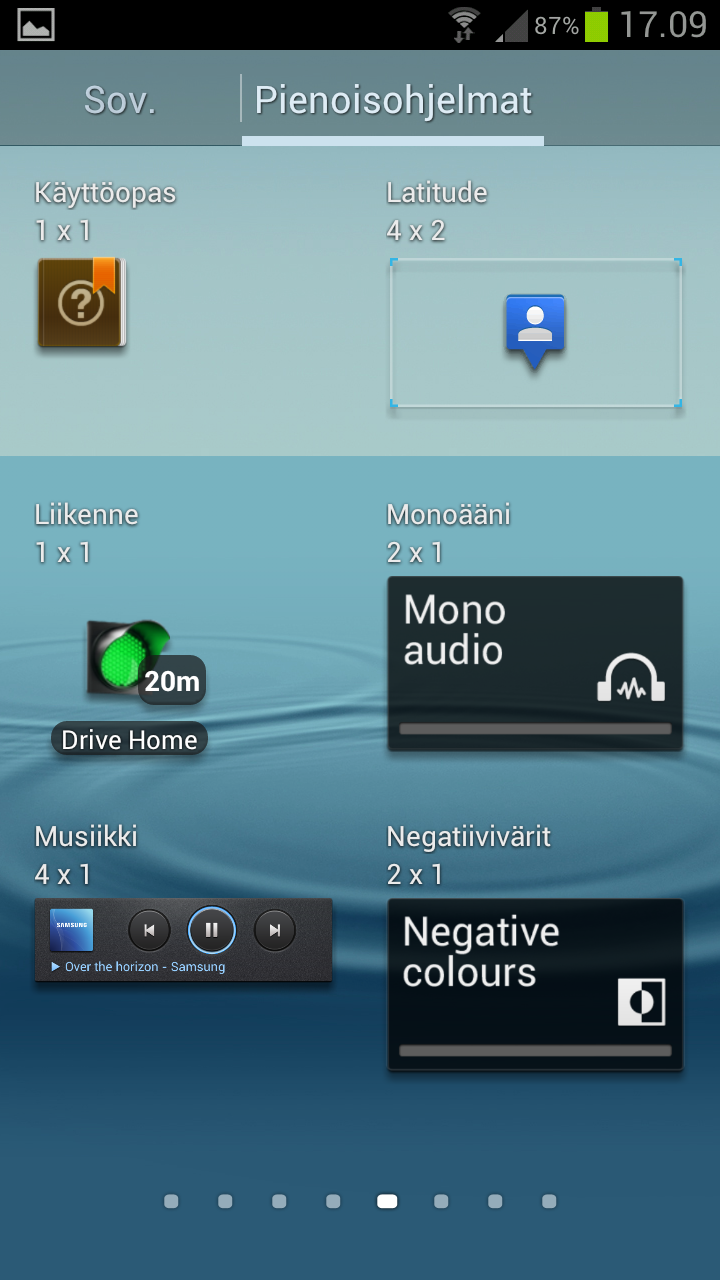Go to the last page indicator dot
Viewport: 720px width, 1280px height.
click(x=549, y=1201)
